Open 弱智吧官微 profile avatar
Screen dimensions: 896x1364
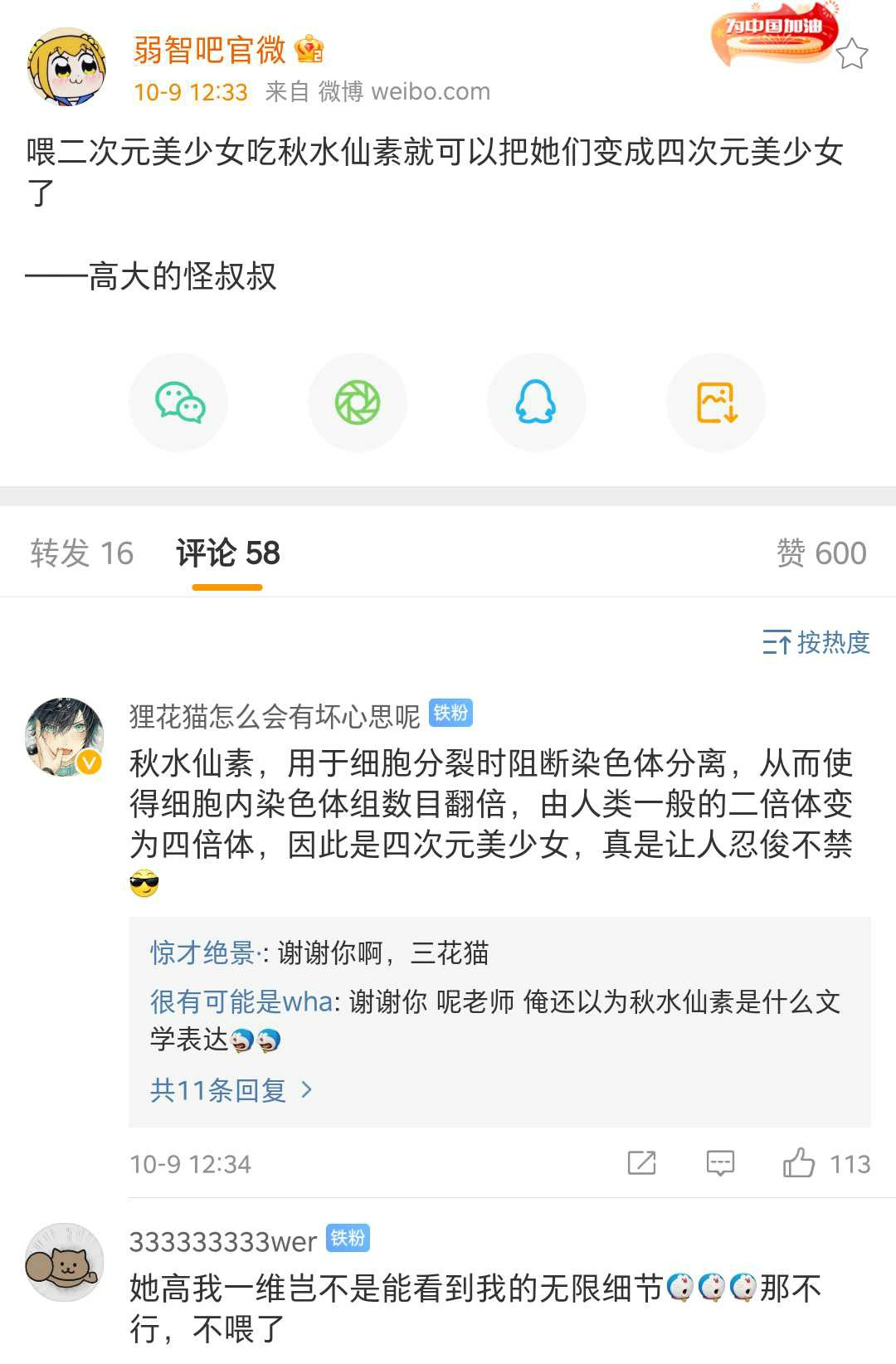point(66,66)
